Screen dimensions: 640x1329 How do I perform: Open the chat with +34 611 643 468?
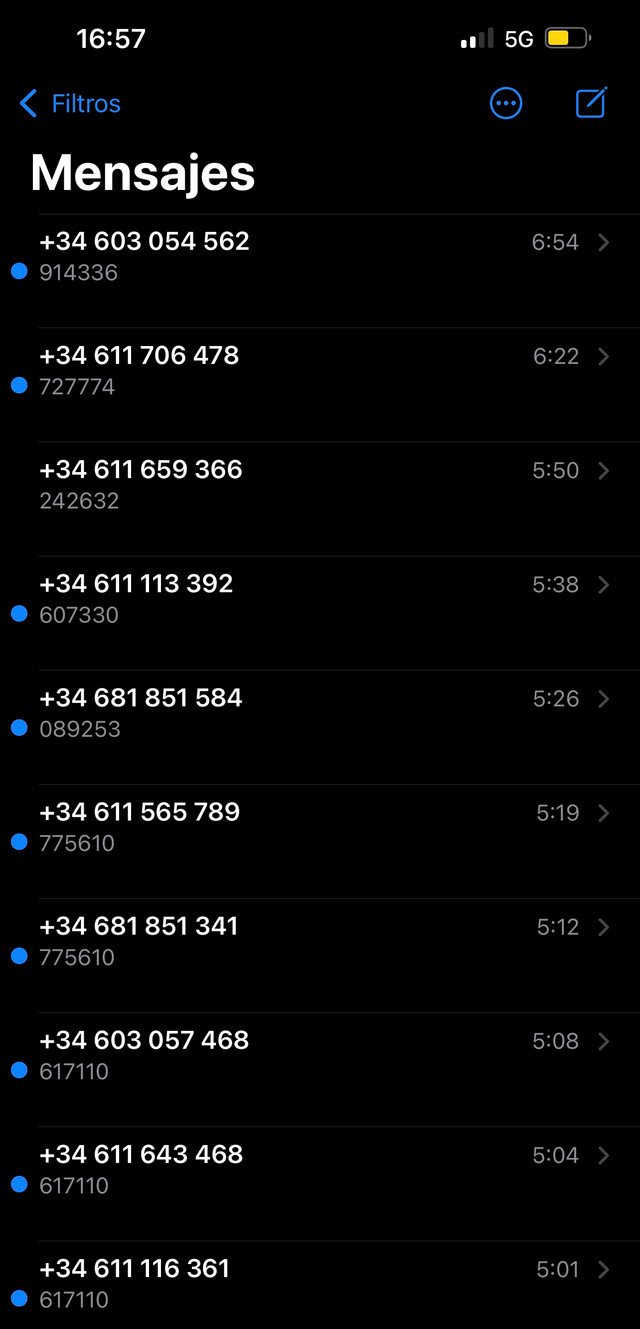(320, 1183)
